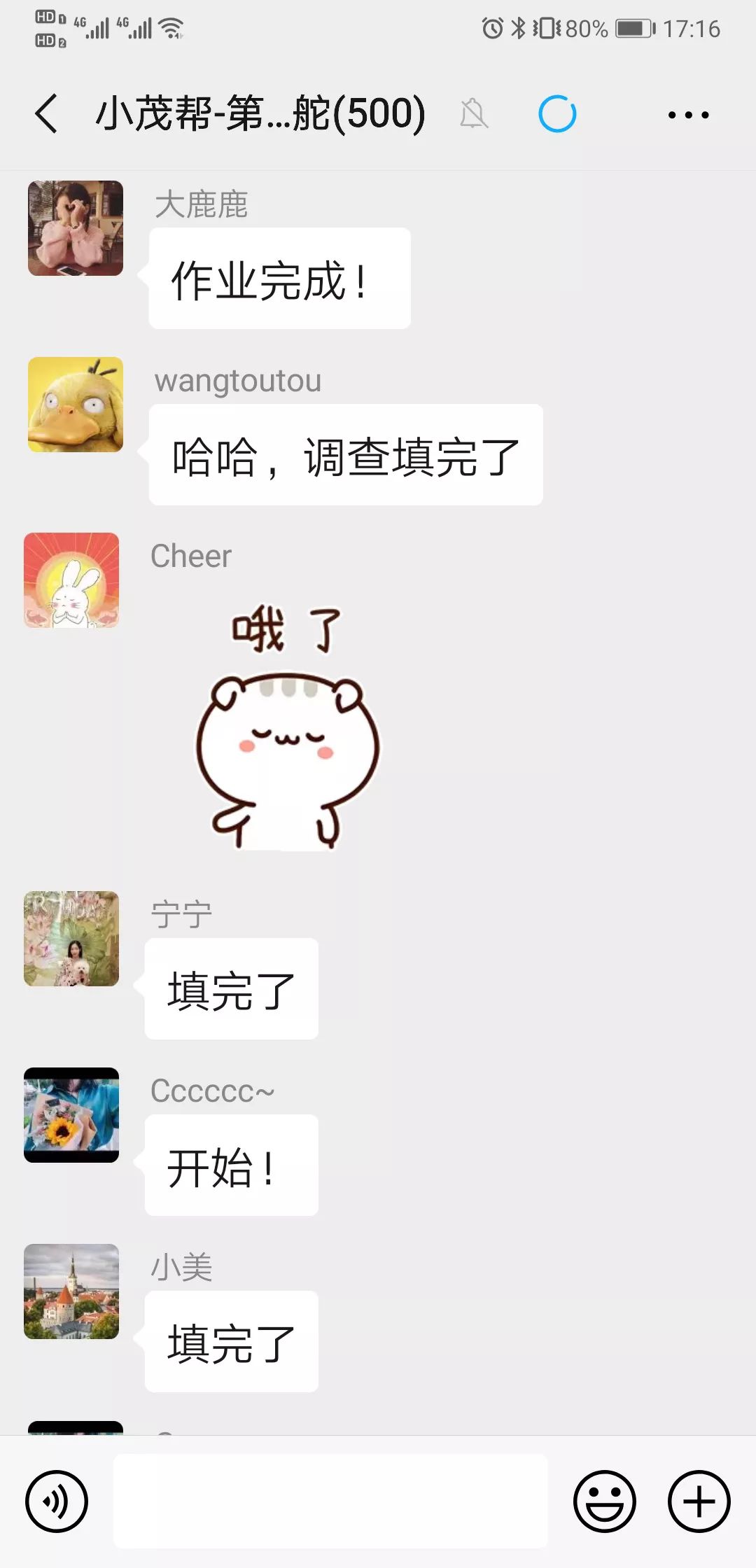View 大鹿鹿's profile avatar
756x1568 pixels.
[x=76, y=228]
